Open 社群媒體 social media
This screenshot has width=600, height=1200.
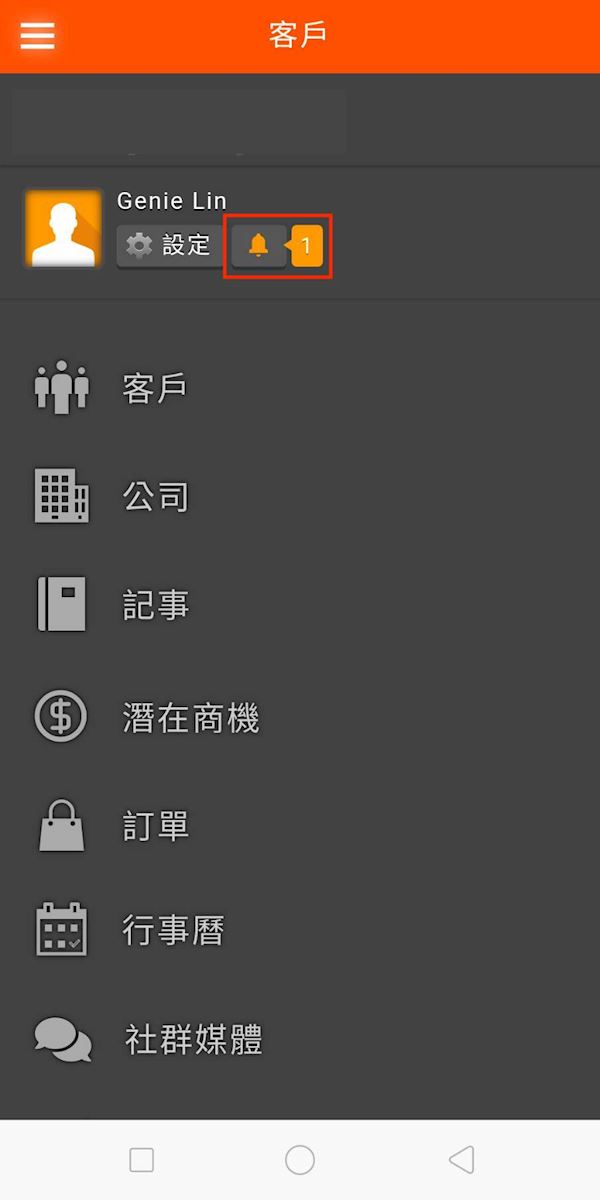click(192, 1040)
